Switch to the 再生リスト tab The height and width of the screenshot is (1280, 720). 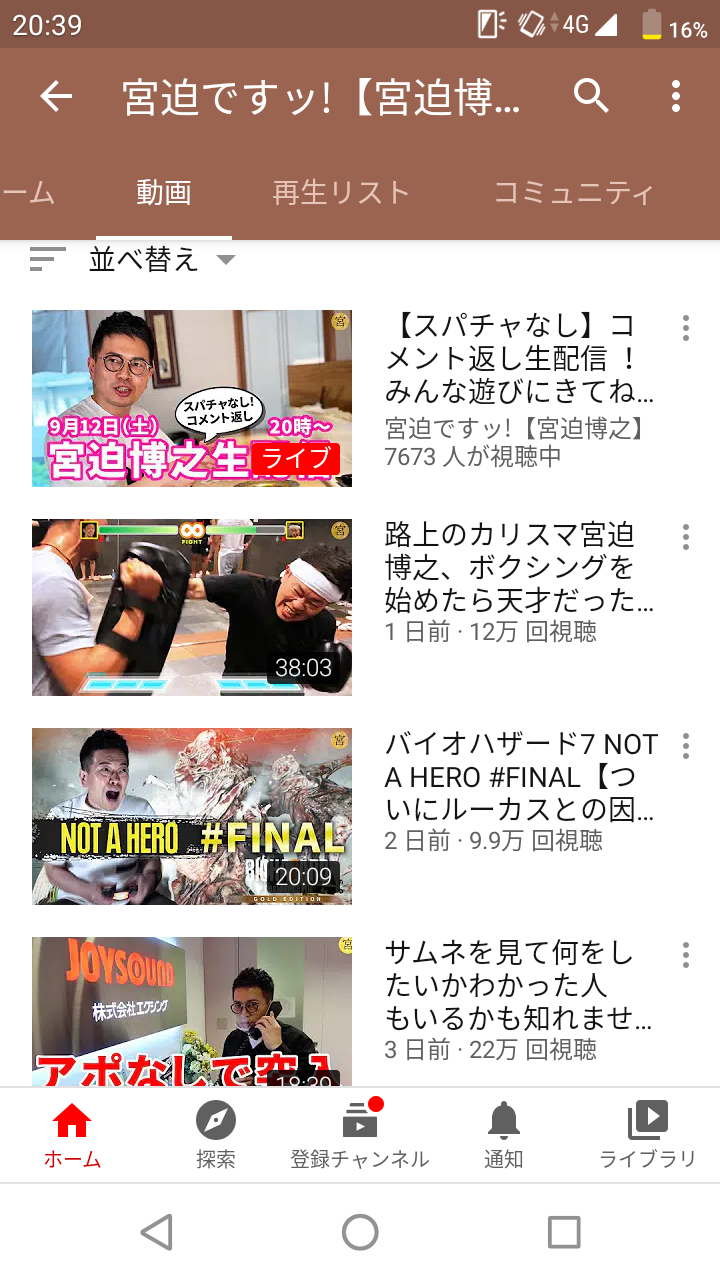(342, 192)
